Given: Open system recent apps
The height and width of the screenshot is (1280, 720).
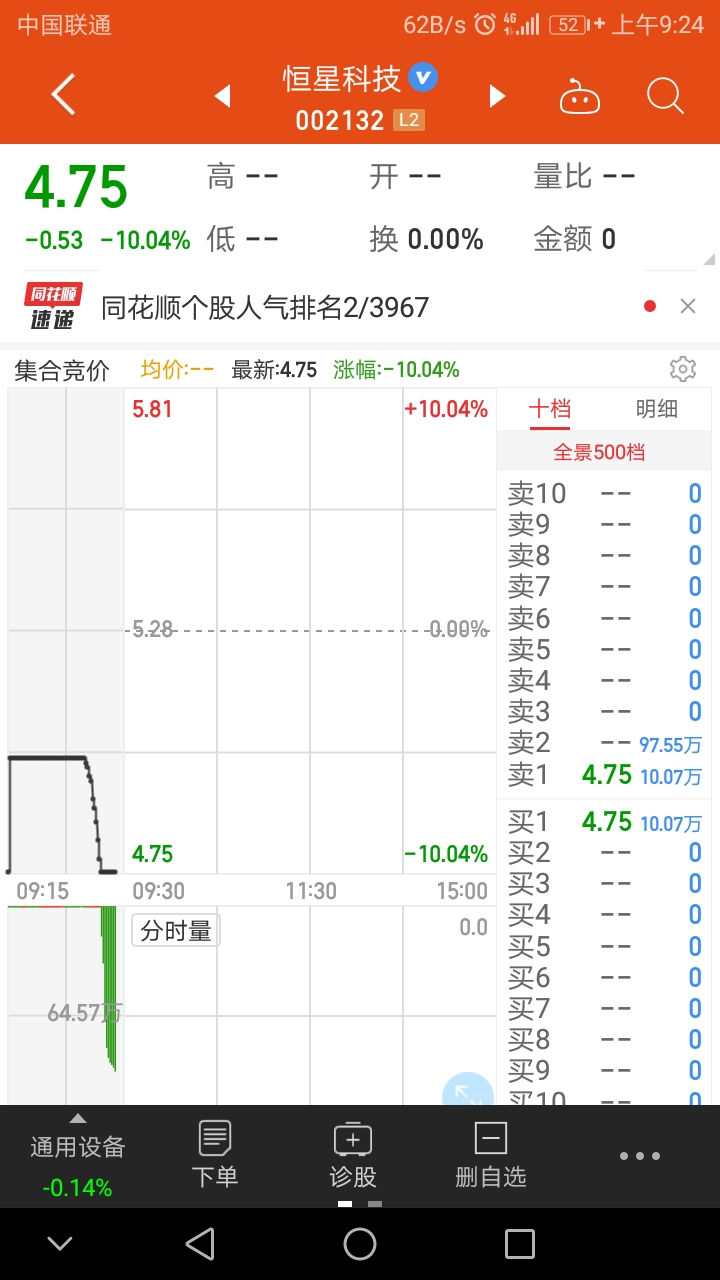Looking at the screenshot, I should point(519,1244).
